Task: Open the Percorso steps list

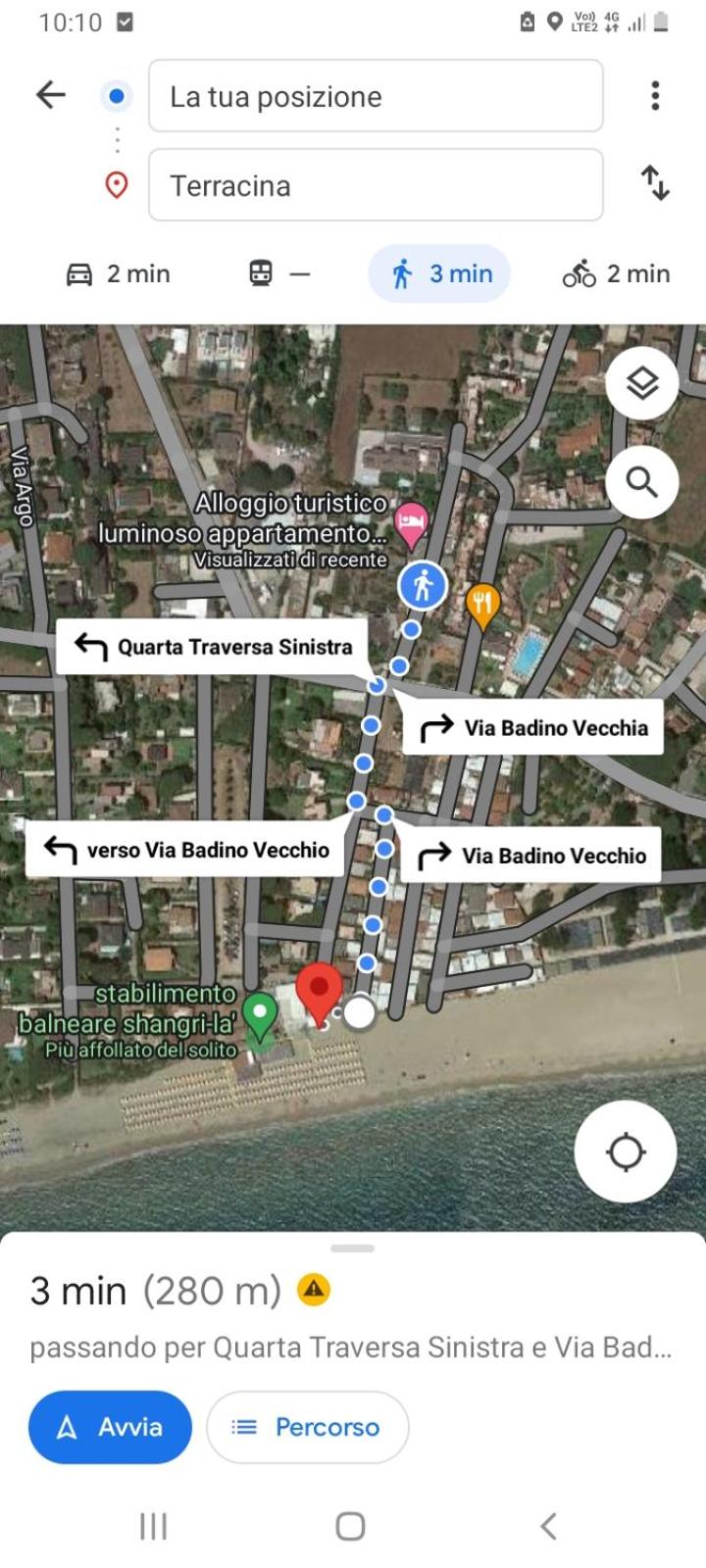Action: (x=307, y=1427)
